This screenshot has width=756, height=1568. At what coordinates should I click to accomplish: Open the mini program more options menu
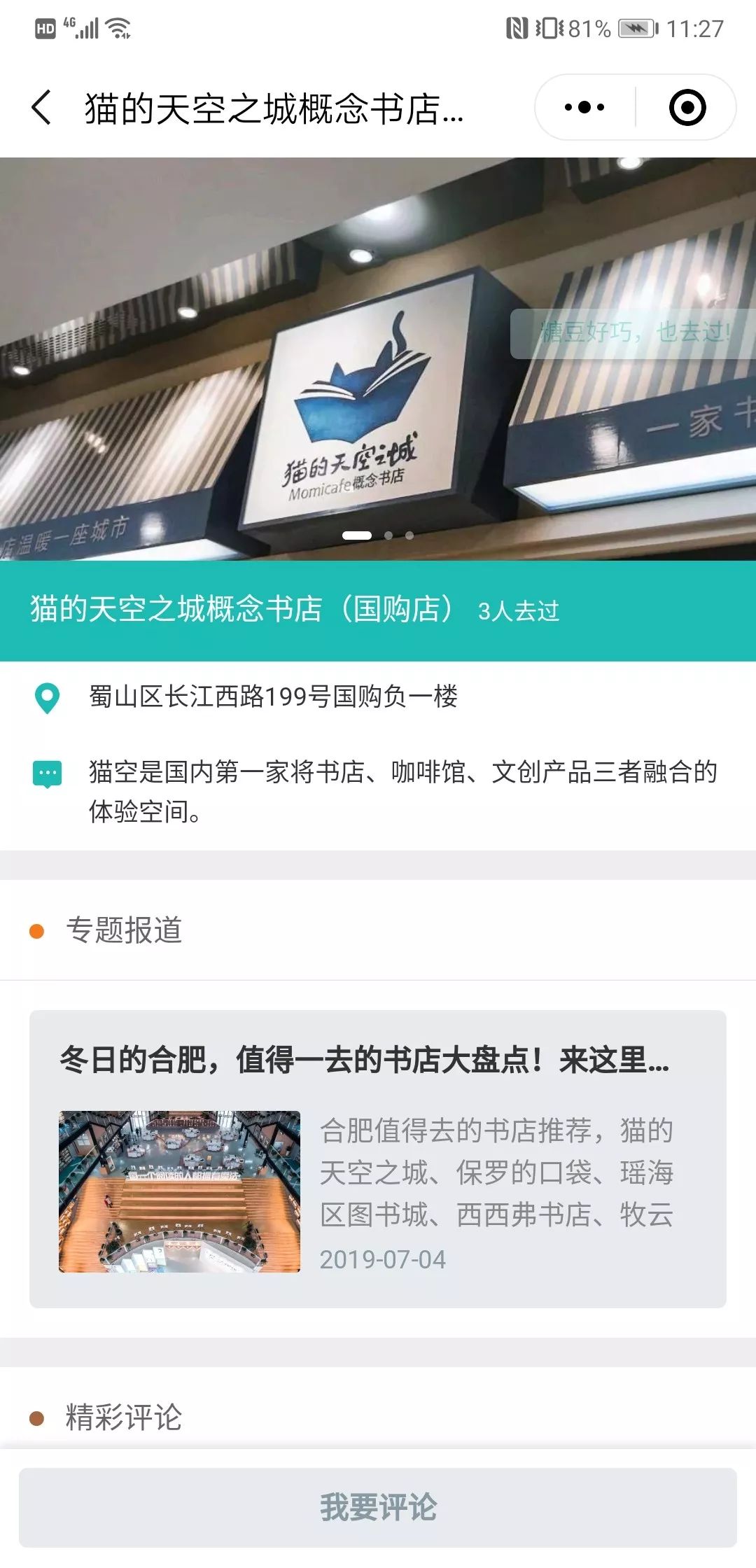click(x=584, y=108)
